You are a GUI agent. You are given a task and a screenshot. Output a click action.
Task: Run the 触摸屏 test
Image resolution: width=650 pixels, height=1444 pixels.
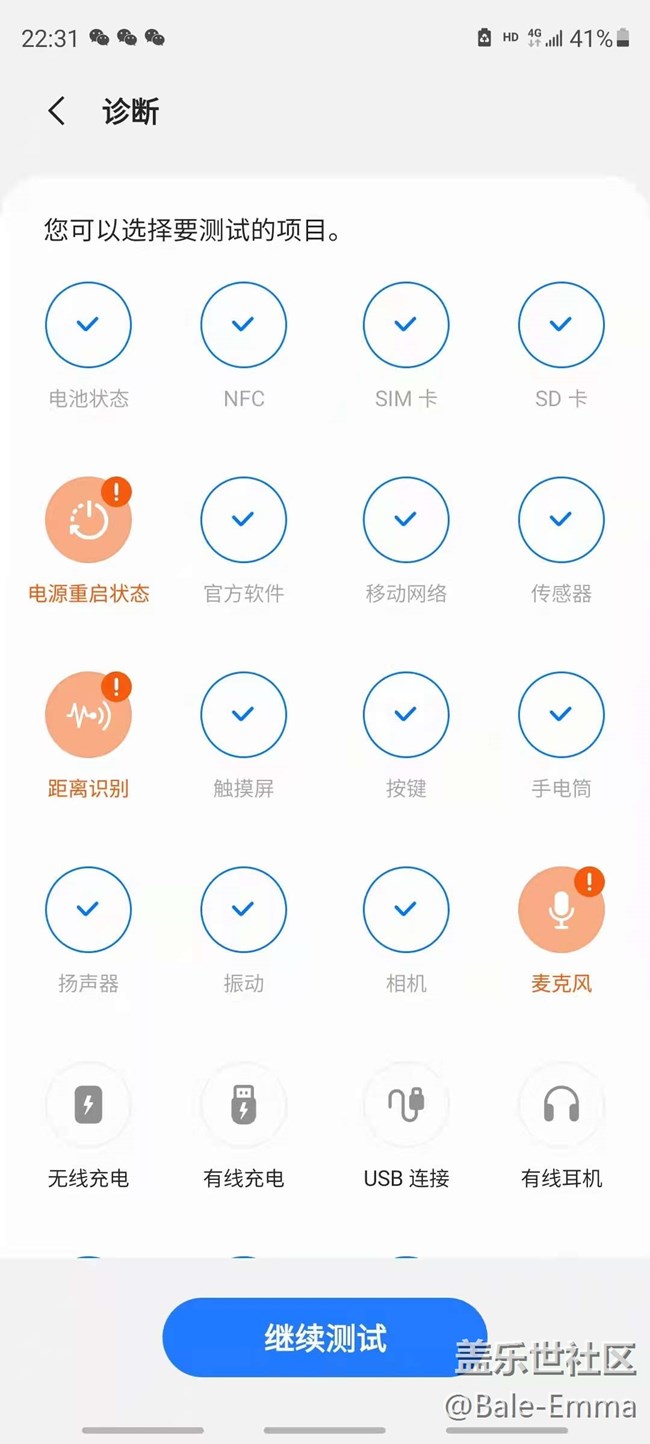pos(244,715)
